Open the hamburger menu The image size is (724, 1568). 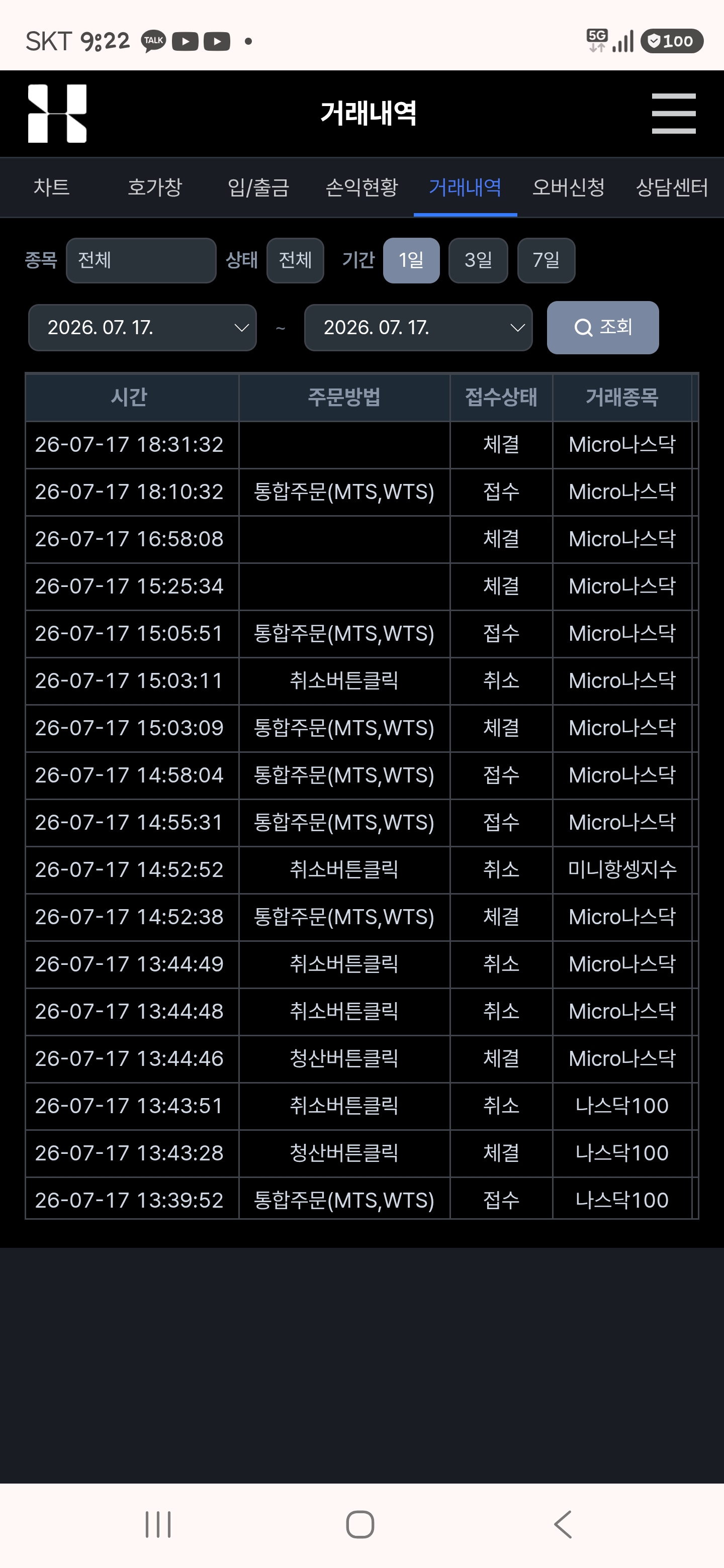(673, 114)
